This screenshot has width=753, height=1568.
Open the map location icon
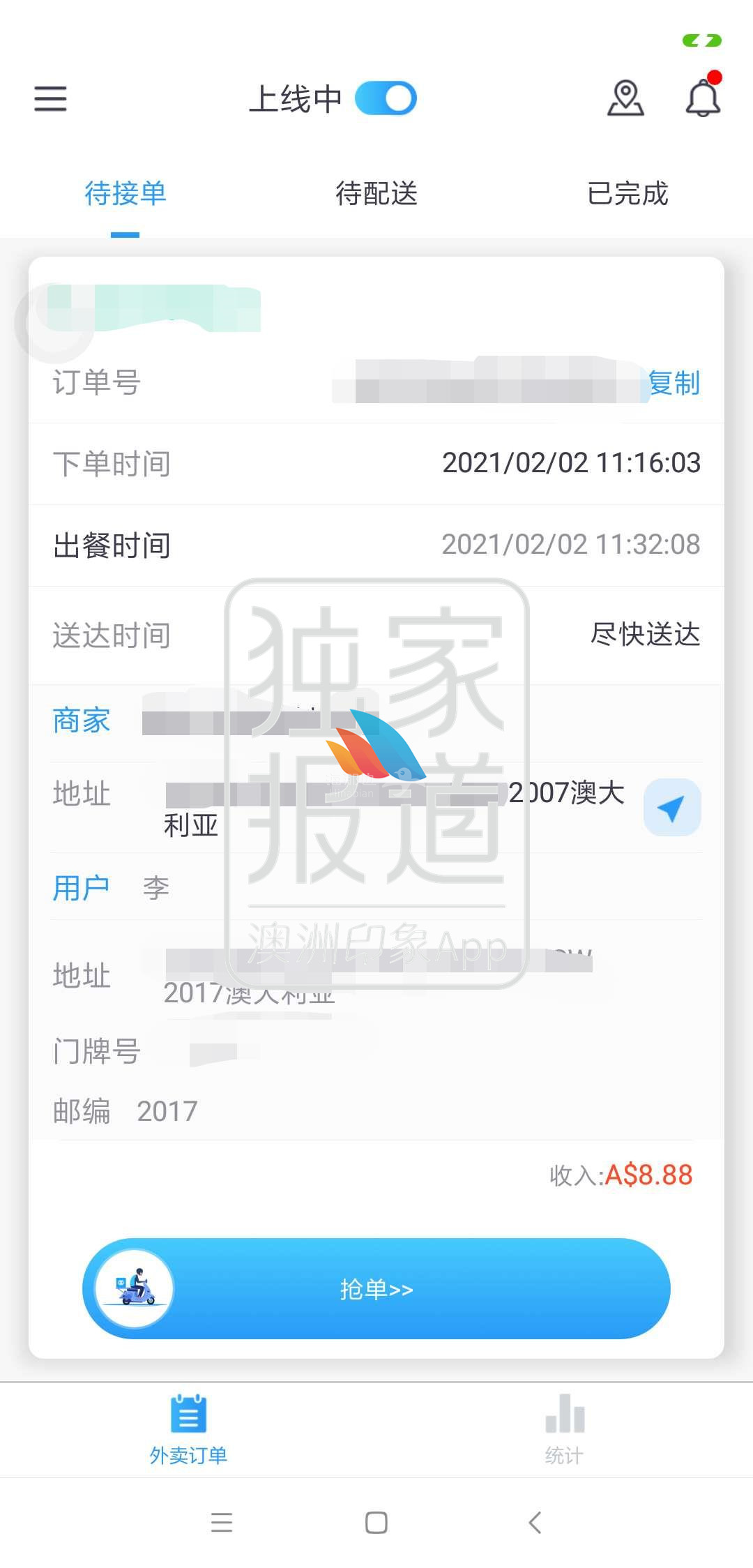pyautogui.click(x=625, y=98)
